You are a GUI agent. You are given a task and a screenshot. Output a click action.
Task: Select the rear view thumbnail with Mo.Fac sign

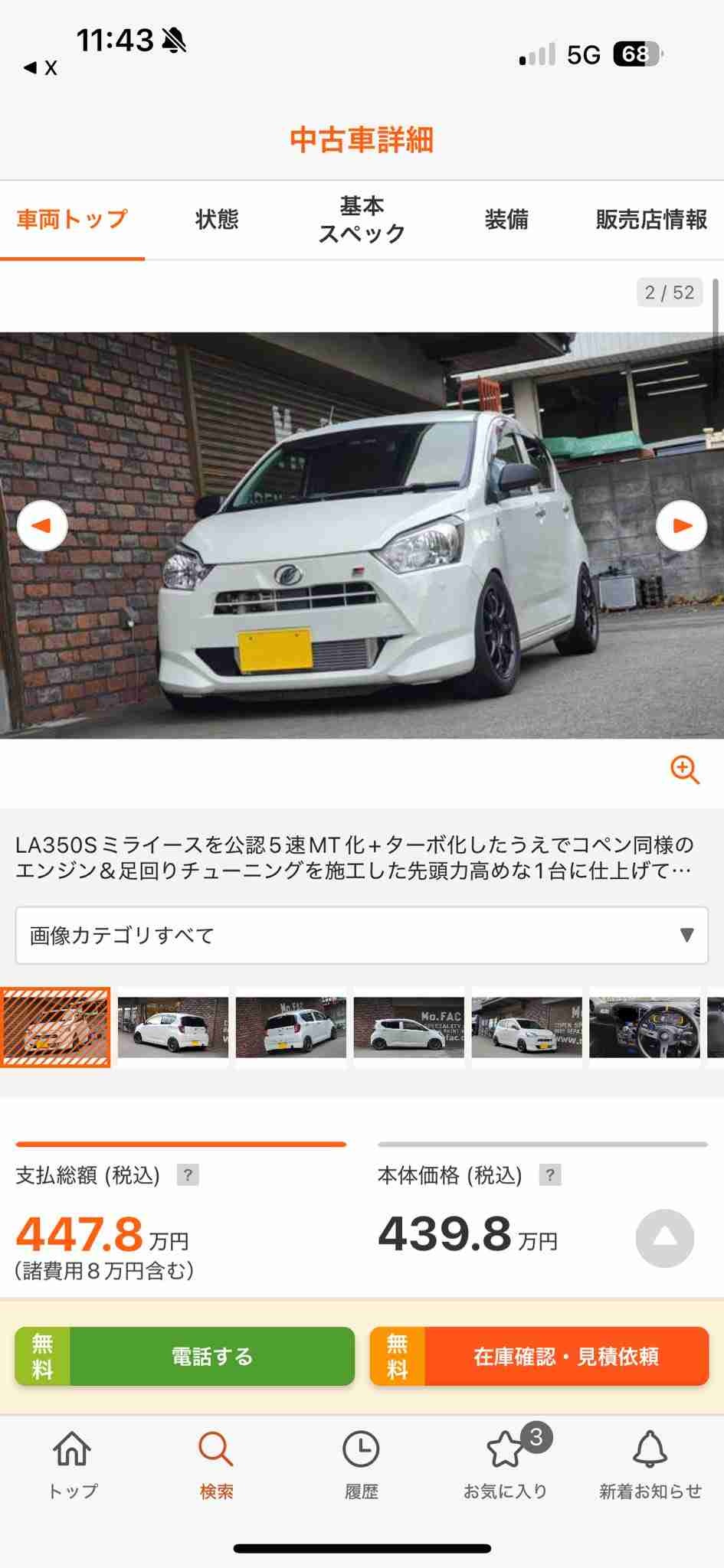pyautogui.click(x=291, y=1027)
